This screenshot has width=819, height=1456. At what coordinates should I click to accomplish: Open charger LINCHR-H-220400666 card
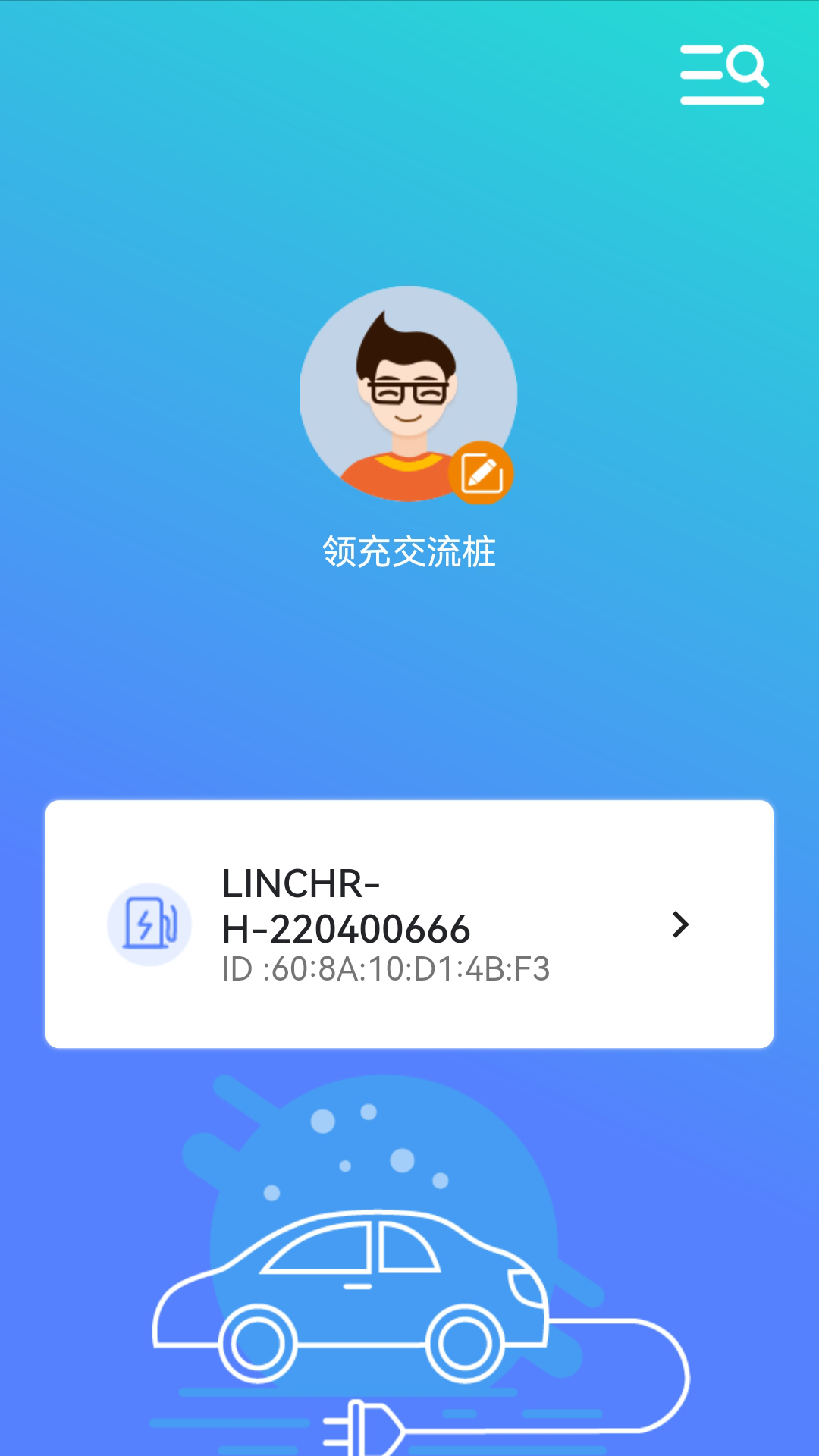409,924
